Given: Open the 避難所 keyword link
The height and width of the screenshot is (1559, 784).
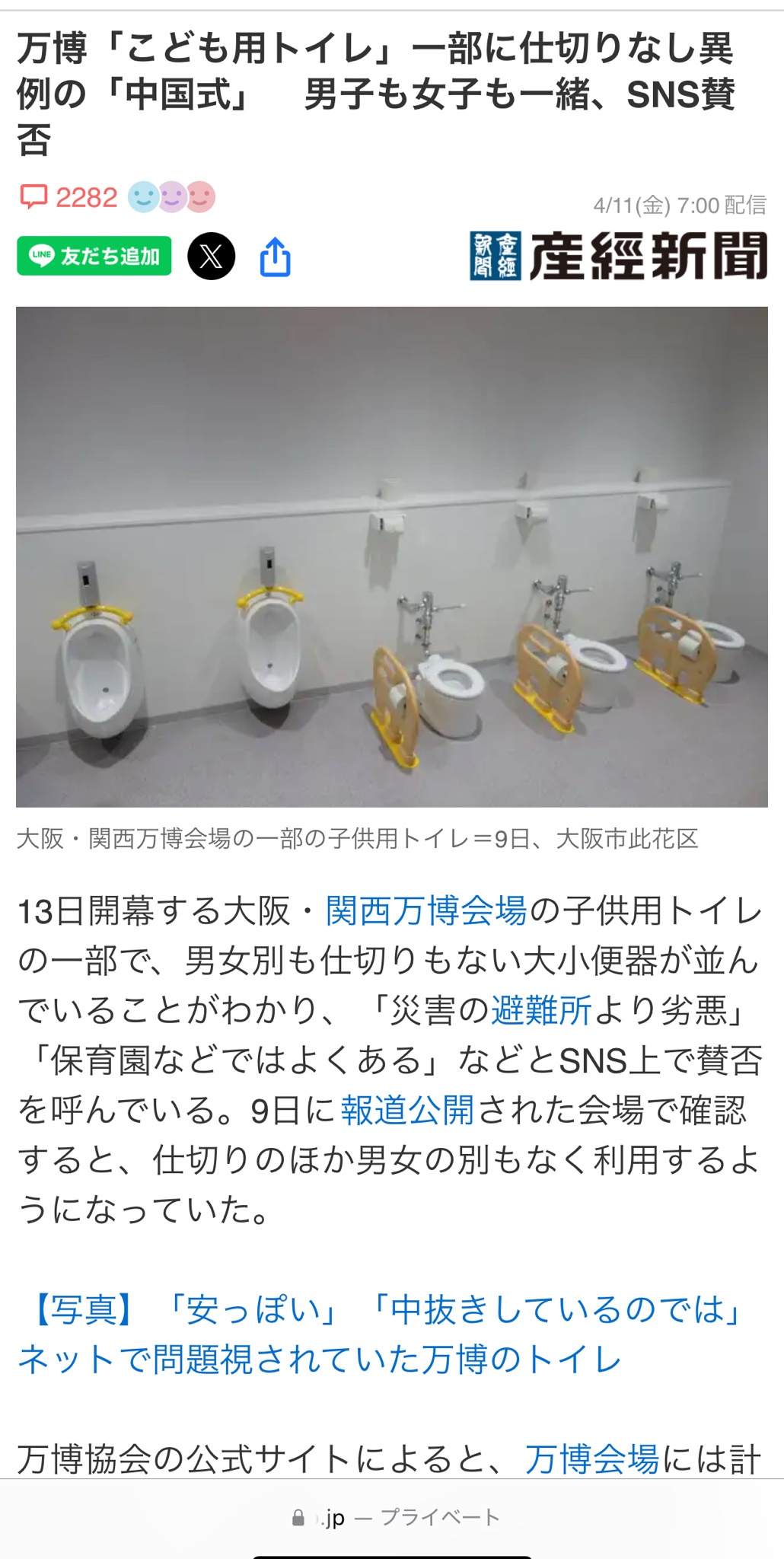Looking at the screenshot, I should [541, 1011].
